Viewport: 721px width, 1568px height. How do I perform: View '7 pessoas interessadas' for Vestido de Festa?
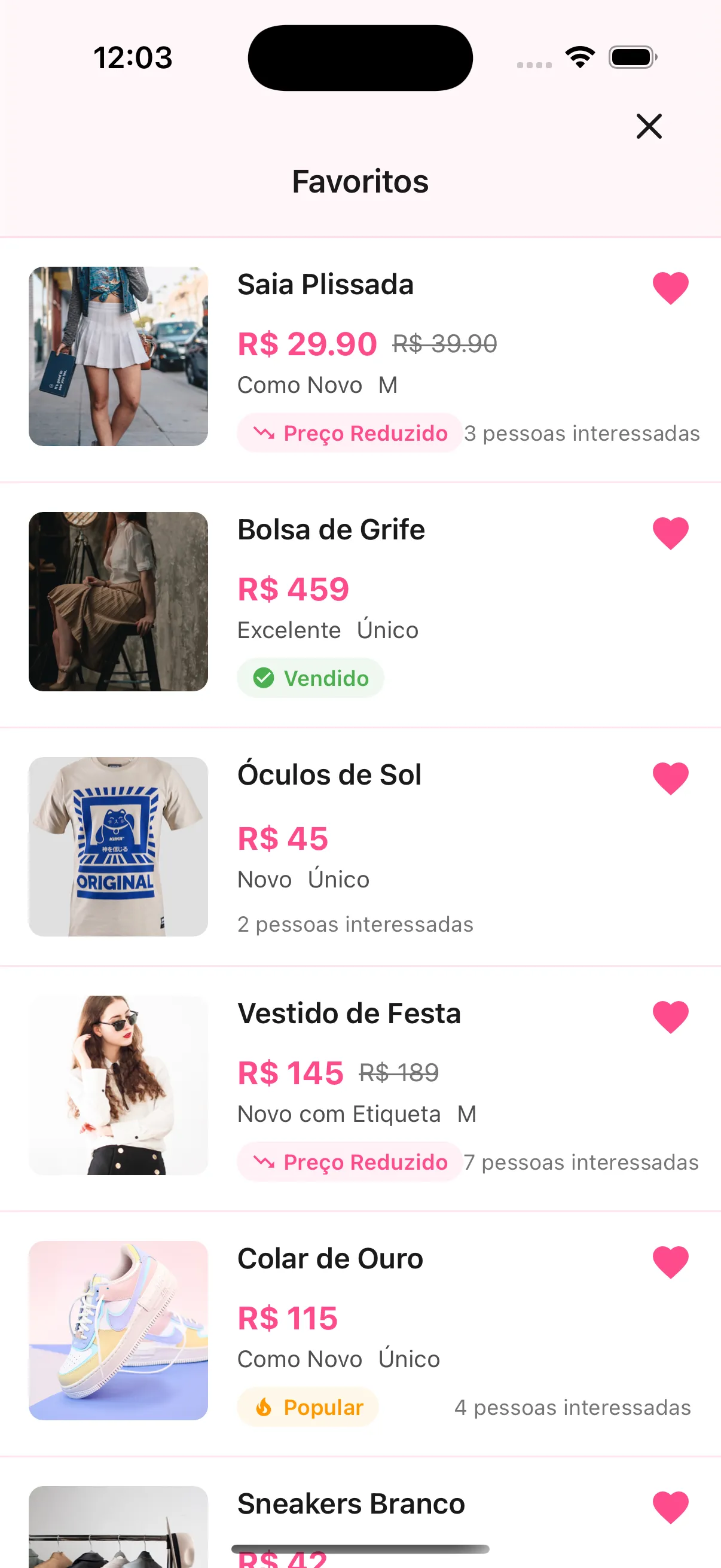[582, 1162]
